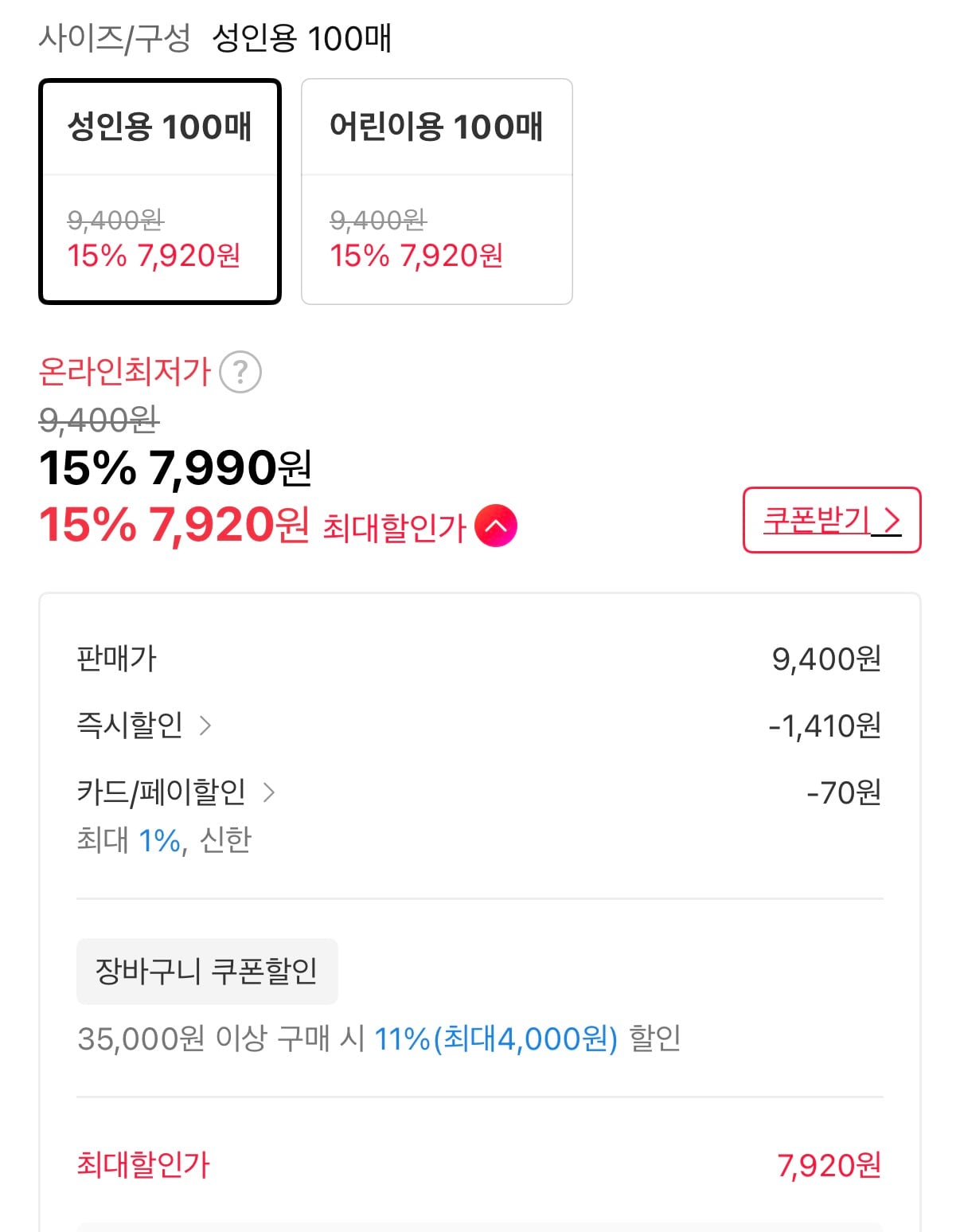Image resolution: width=960 pixels, height=1232 pixels.
Task: Open the 카드/페이할인 detail arrow
Action: [x=271, y=791]
